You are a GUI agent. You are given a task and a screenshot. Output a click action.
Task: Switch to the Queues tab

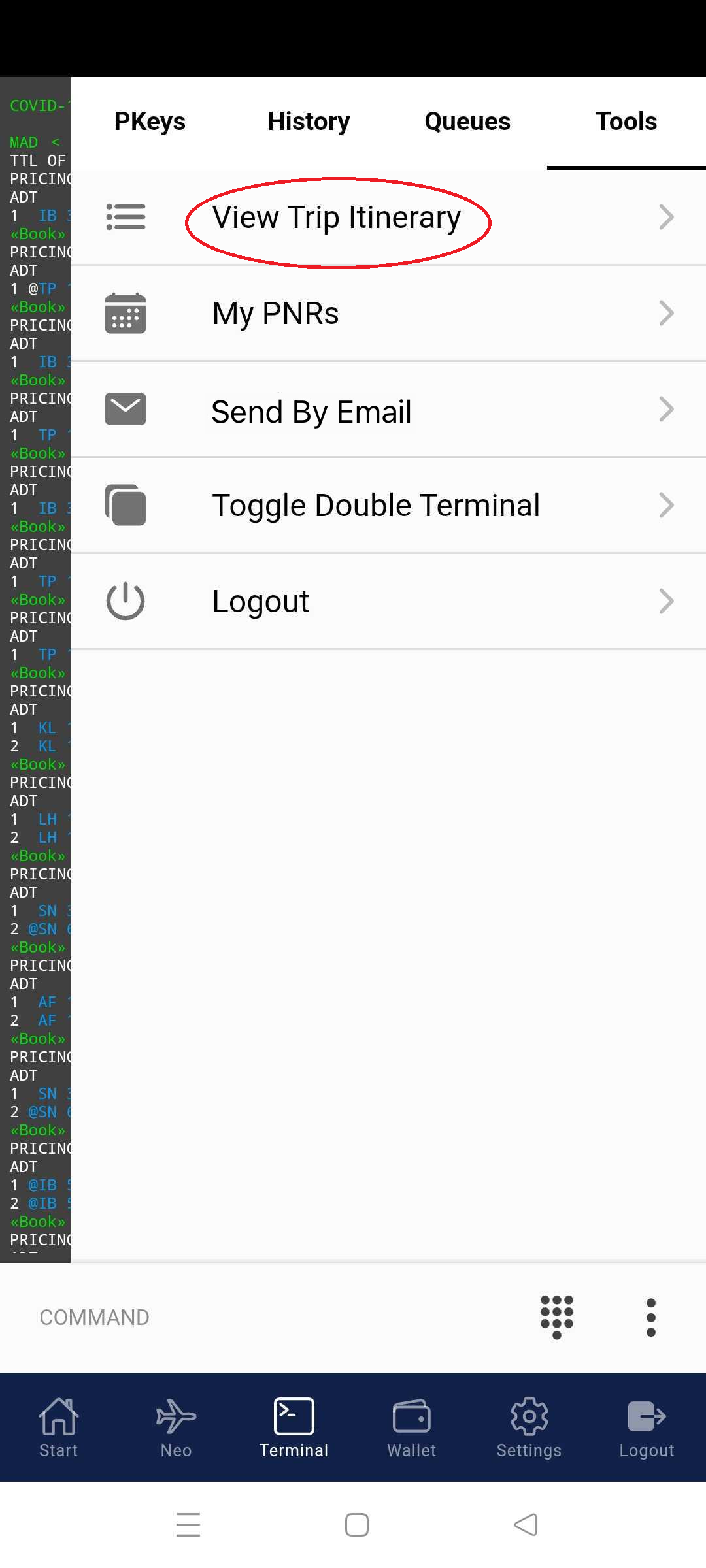[x=467, y=122]
